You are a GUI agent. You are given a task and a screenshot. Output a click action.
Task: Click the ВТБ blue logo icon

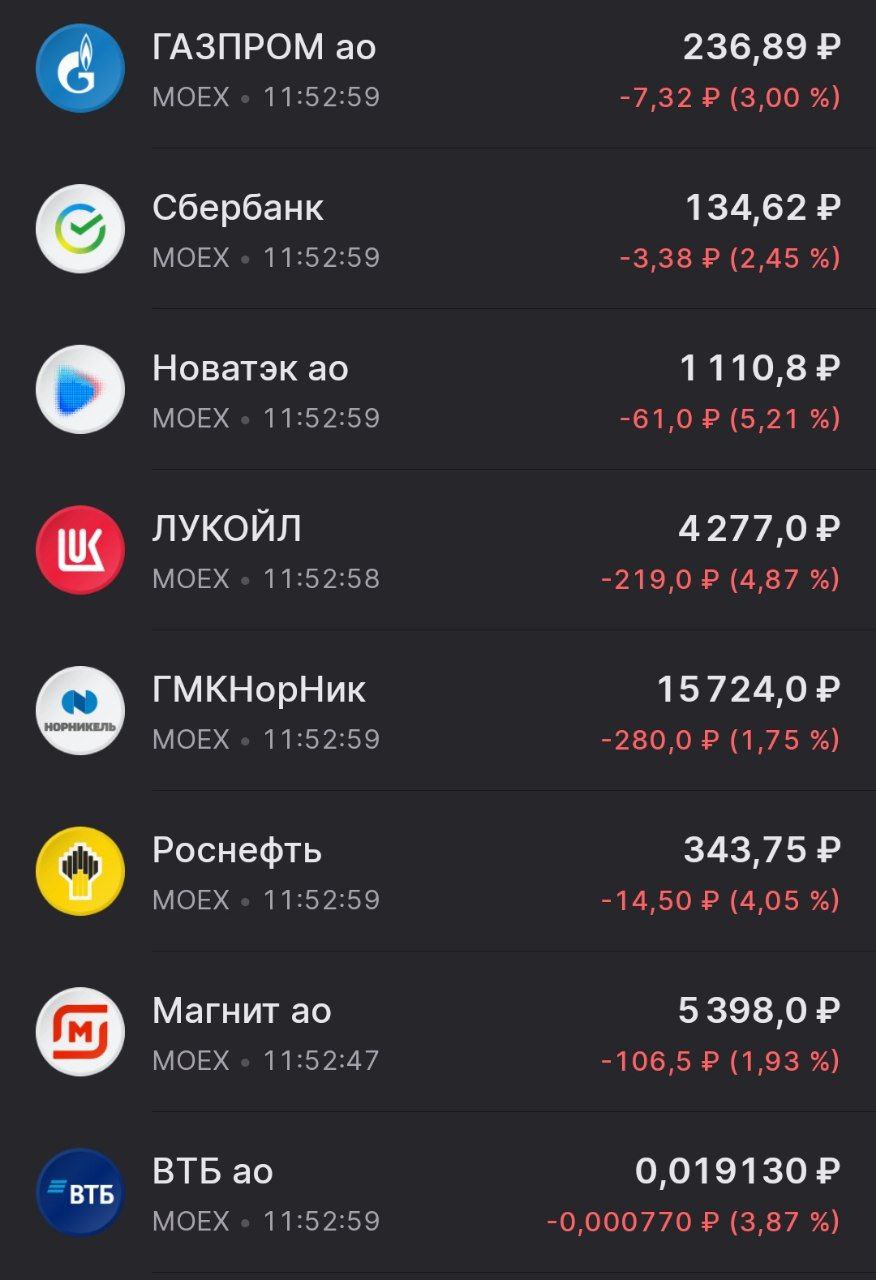pos(80,1191)
